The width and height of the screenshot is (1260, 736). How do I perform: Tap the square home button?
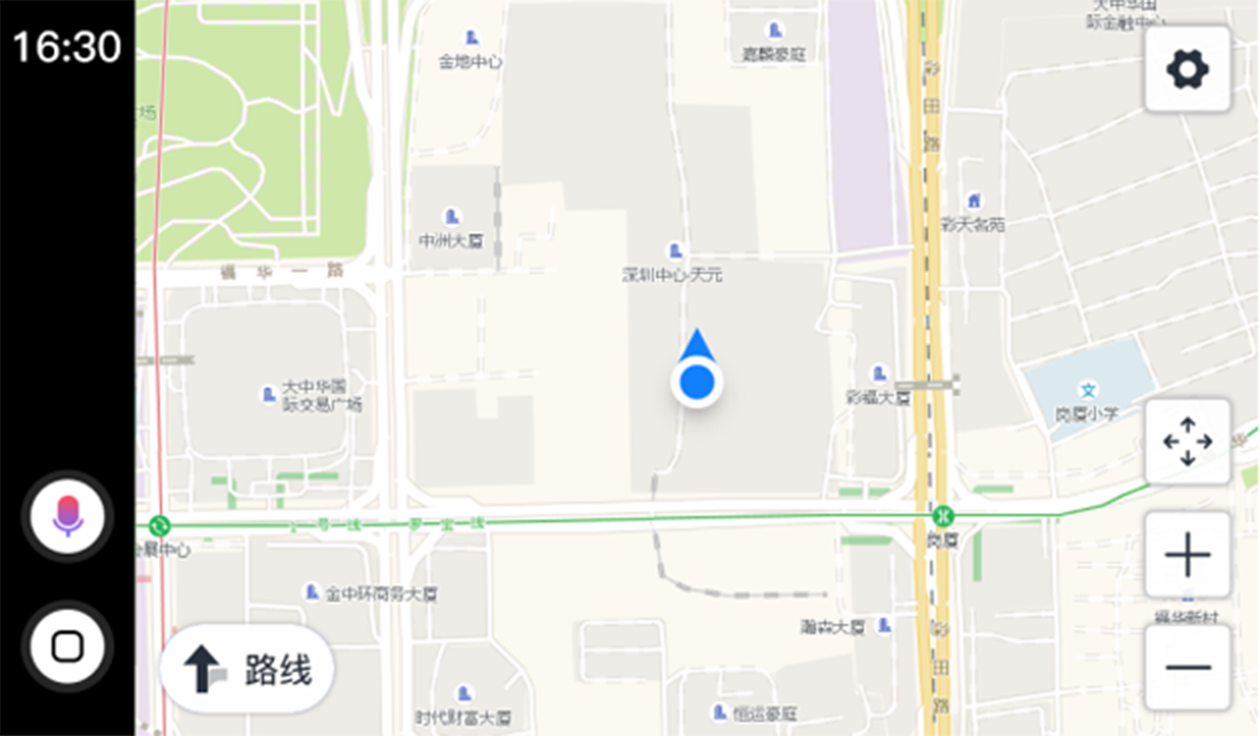point(67,646)
